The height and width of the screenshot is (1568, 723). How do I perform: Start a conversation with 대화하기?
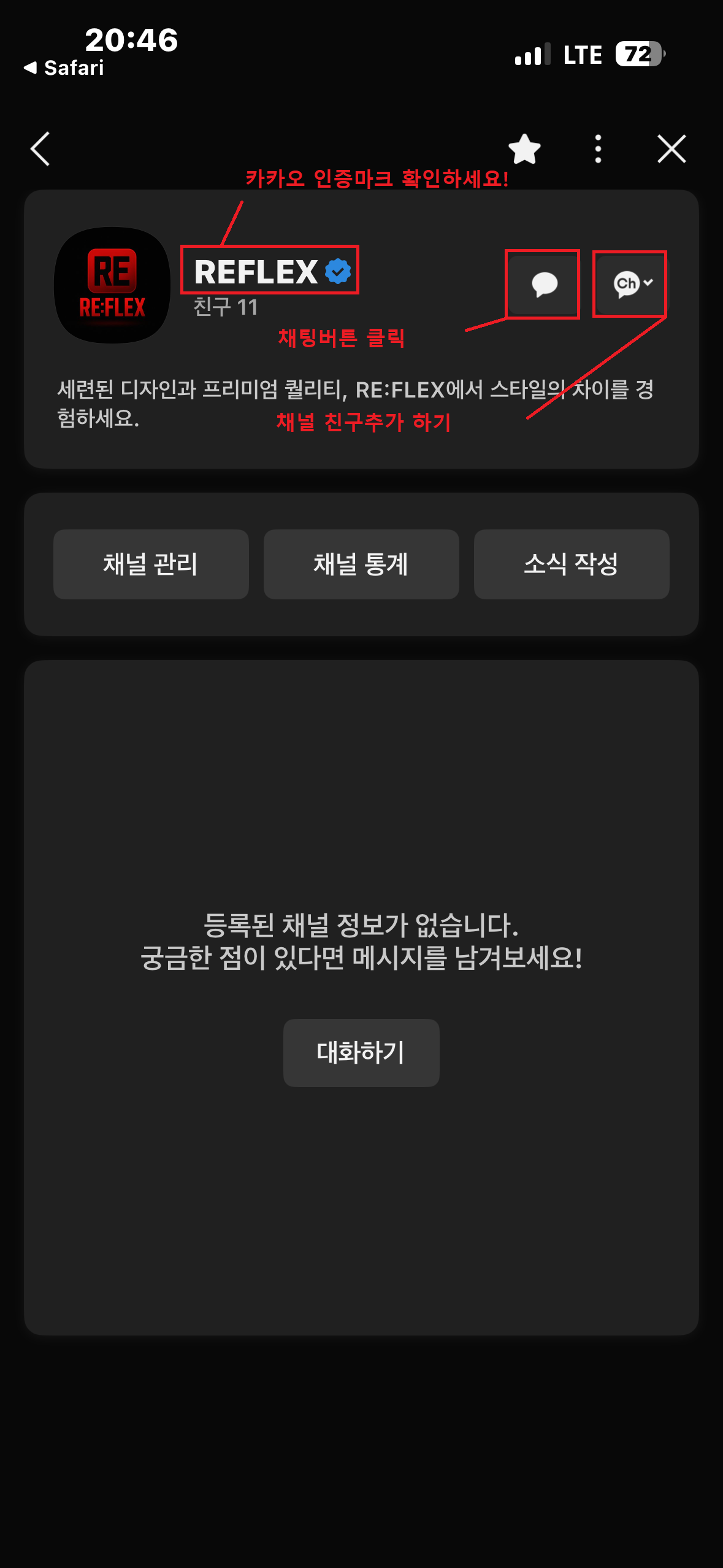pos(361,1053)
